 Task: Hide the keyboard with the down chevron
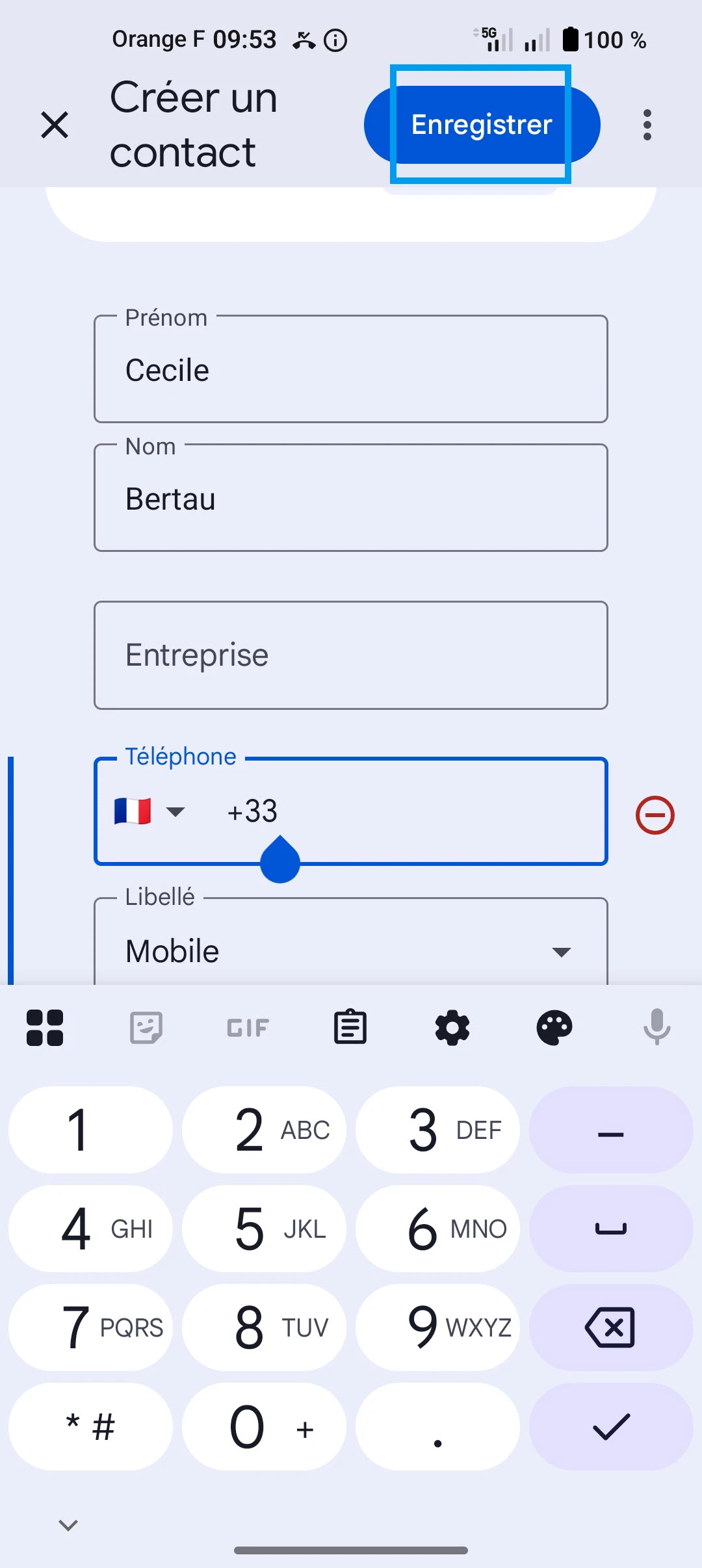click(x=68, y=1524)
